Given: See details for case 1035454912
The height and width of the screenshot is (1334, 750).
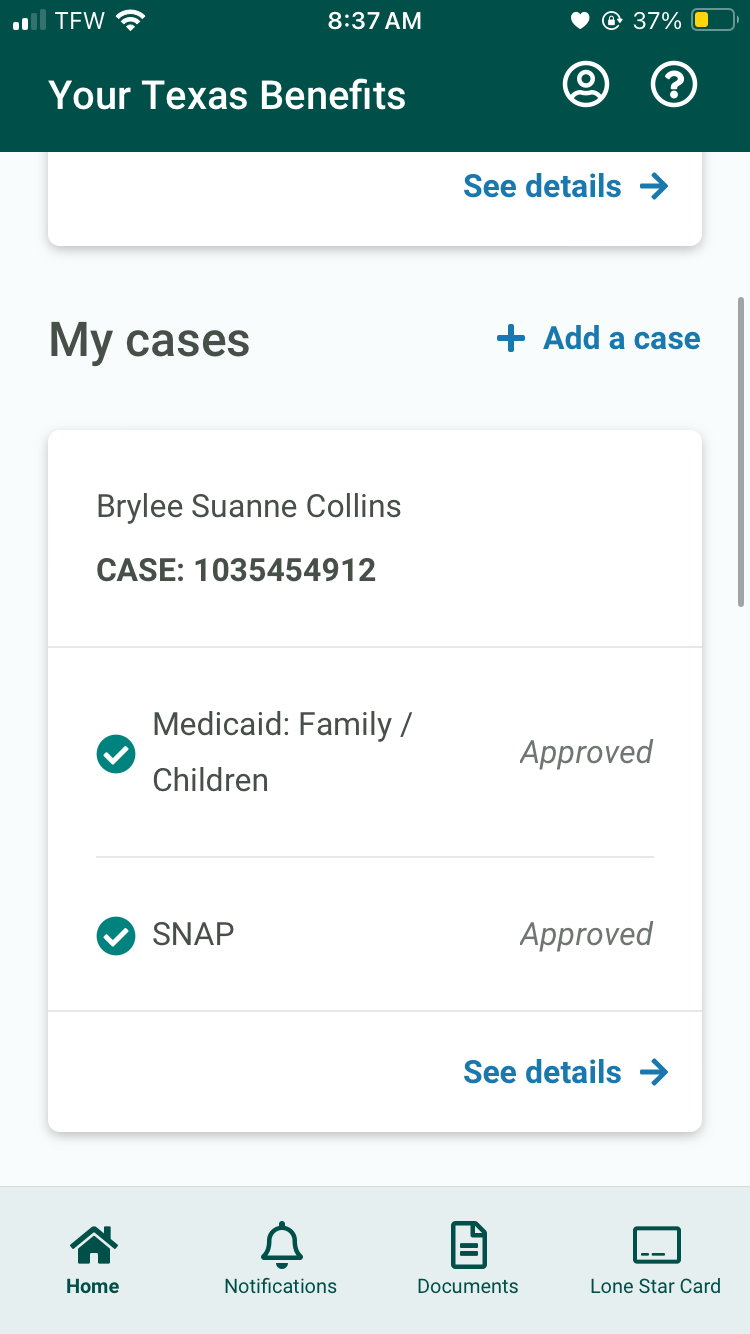Looking at the screenshot, I should pyautogui.click(x=566, y=1072).
